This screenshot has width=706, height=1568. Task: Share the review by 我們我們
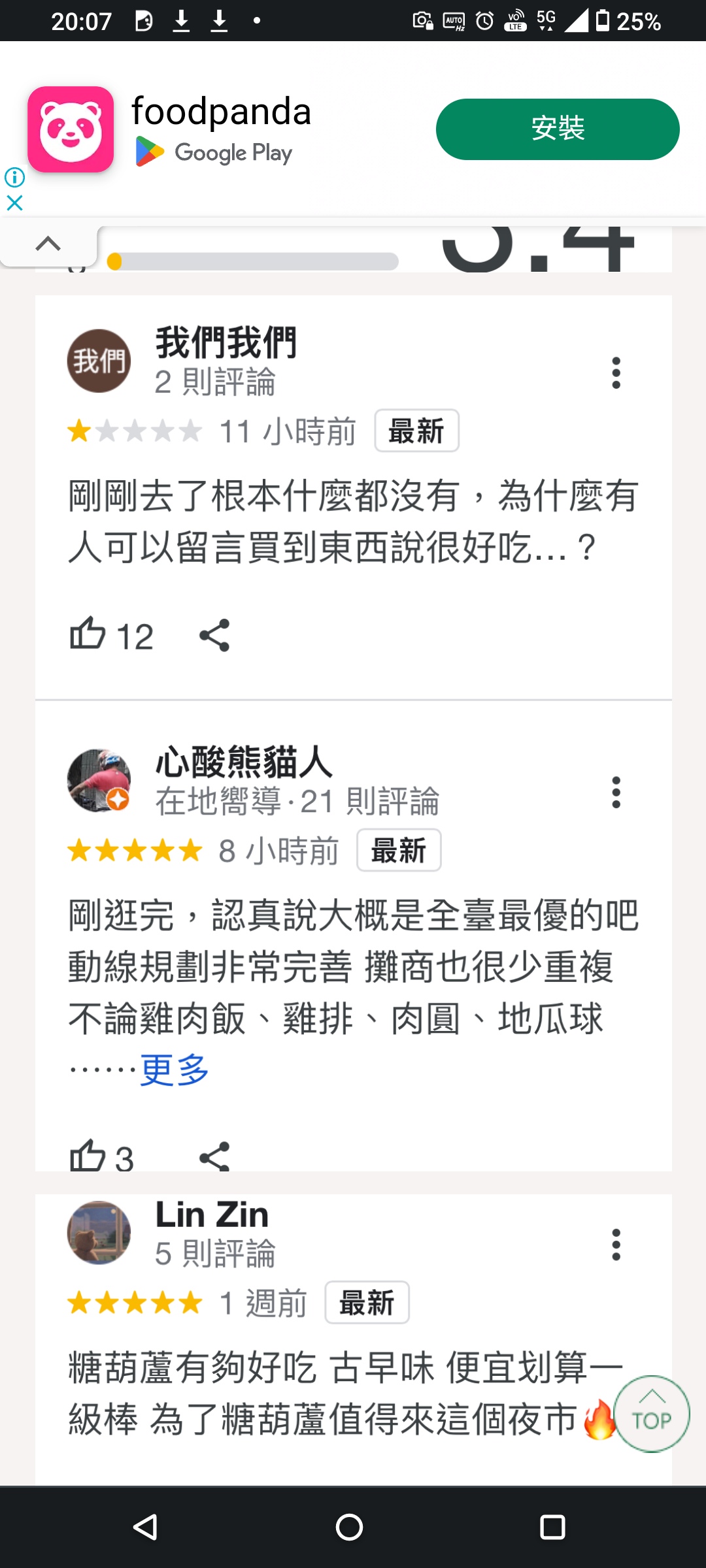pos(214,635)
